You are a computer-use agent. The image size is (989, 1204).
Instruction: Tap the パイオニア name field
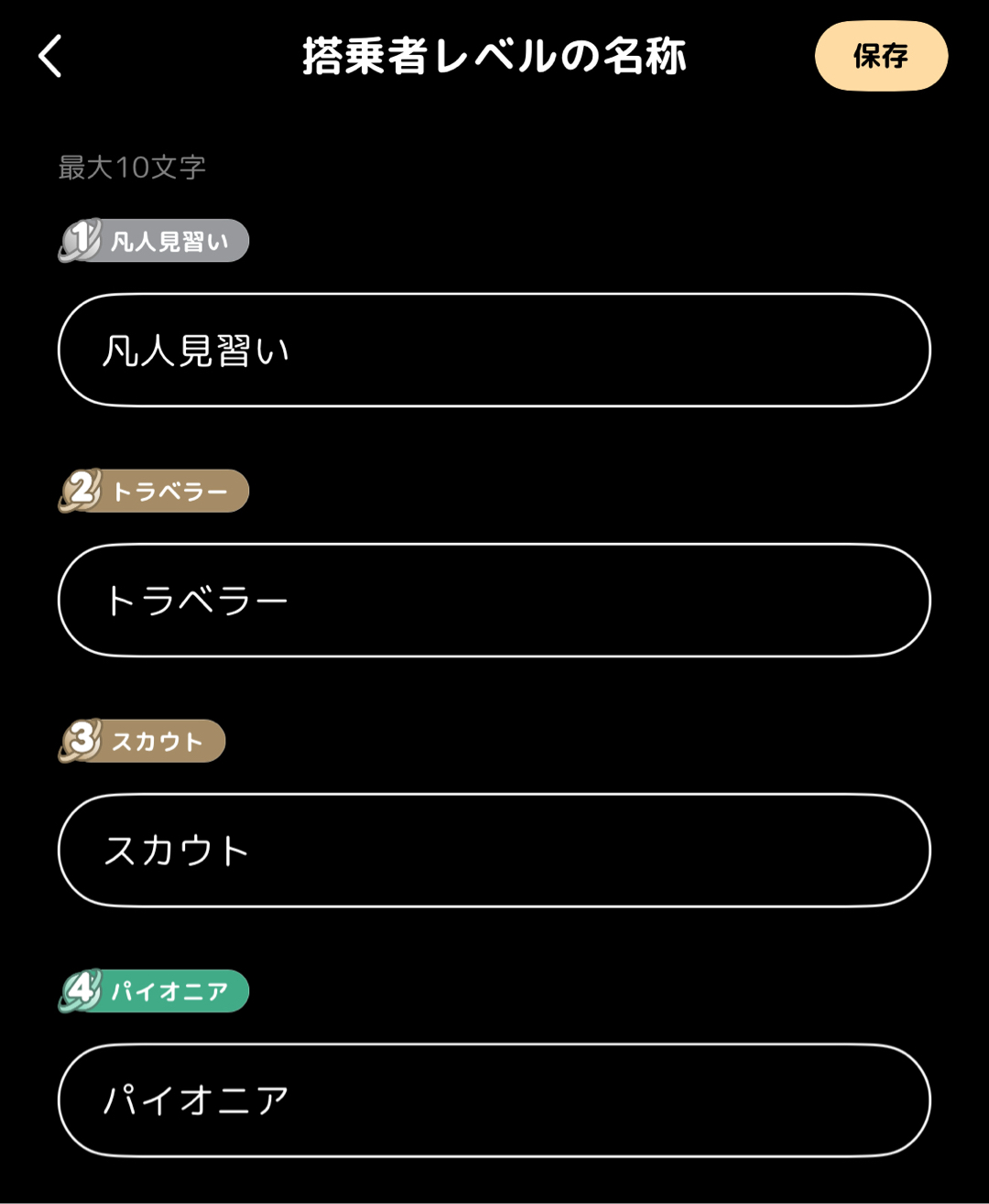coord(494,1100)
